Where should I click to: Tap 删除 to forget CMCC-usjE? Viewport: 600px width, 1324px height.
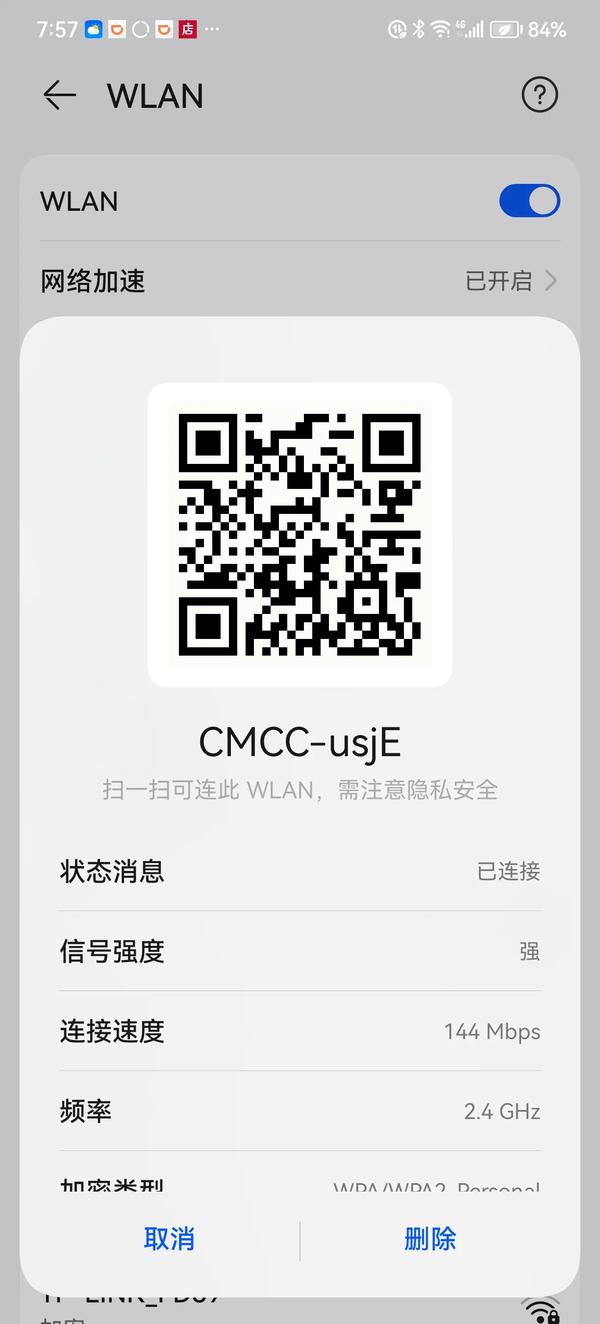[430, 1239]
